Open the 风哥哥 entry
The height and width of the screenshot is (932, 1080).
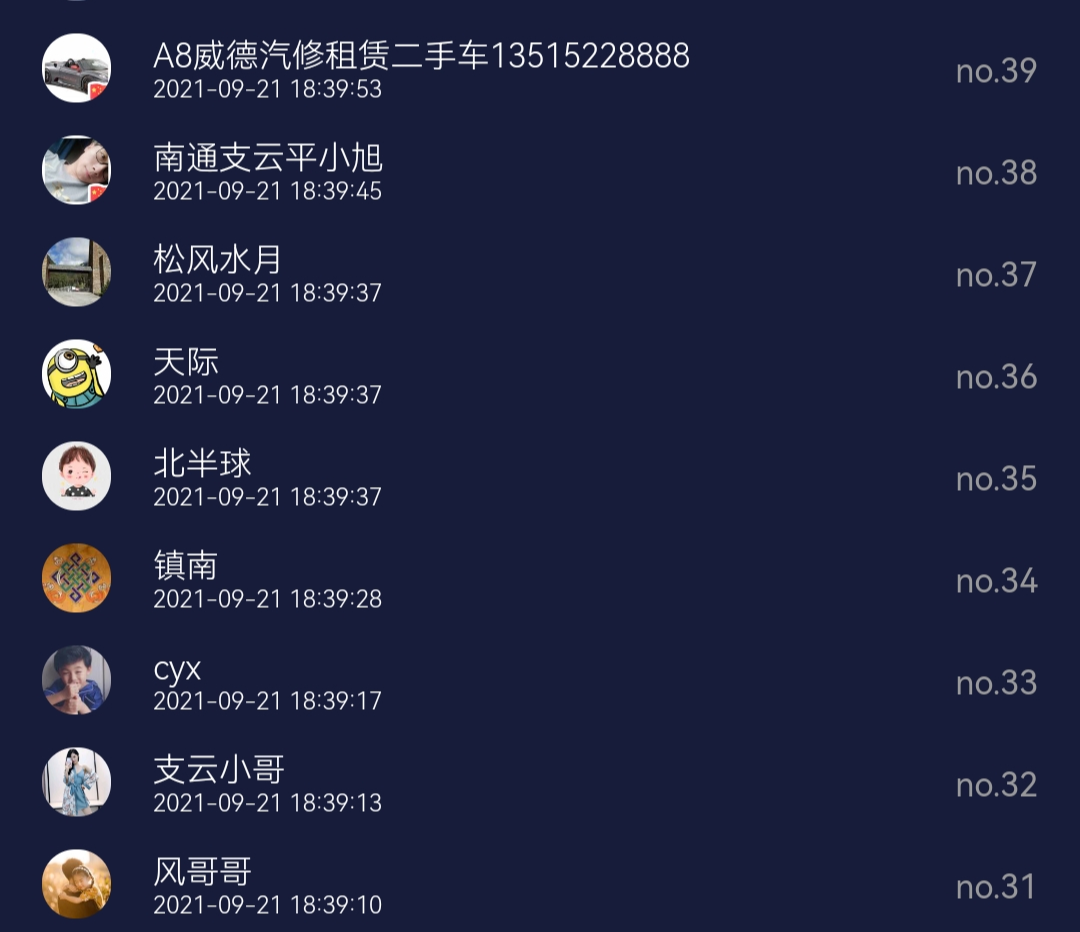(x=202, y=884)
